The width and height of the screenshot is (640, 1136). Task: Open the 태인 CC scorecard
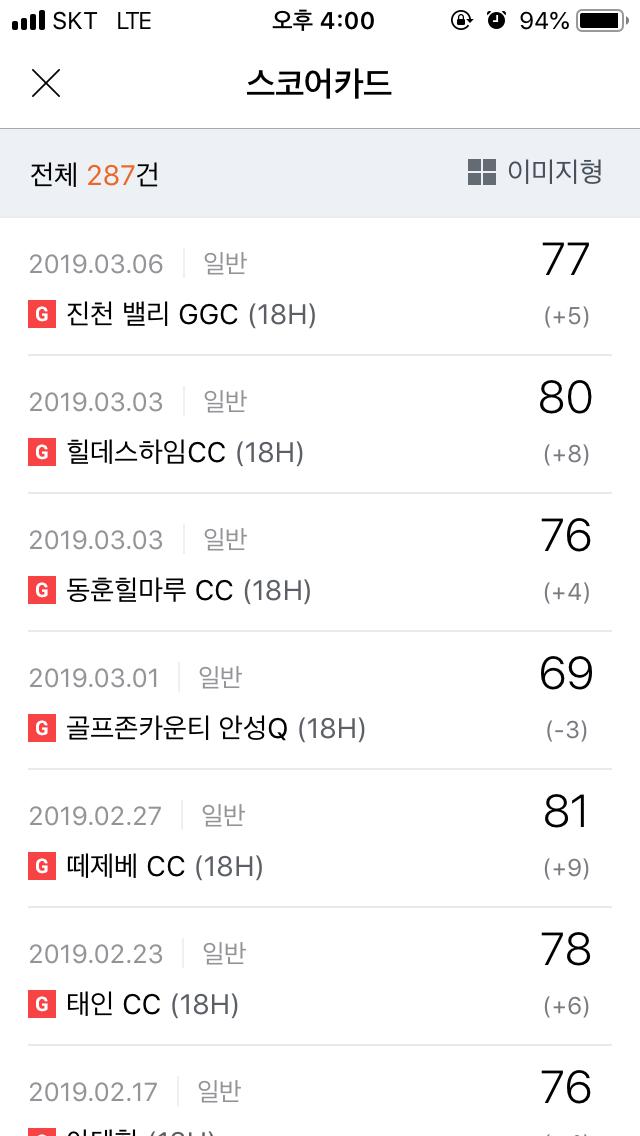click(x=319, y=979)
